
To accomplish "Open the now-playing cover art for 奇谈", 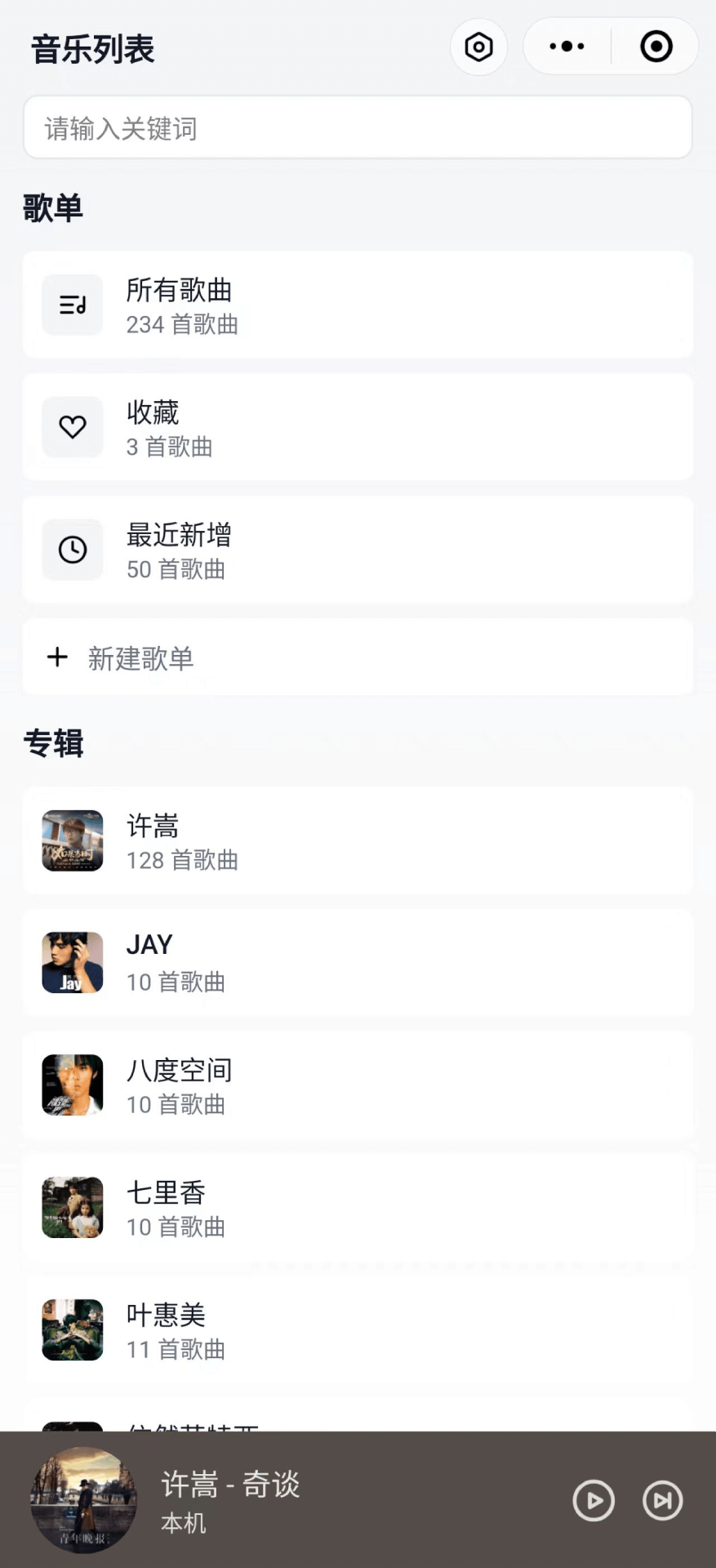I will tap(83, 1501).
